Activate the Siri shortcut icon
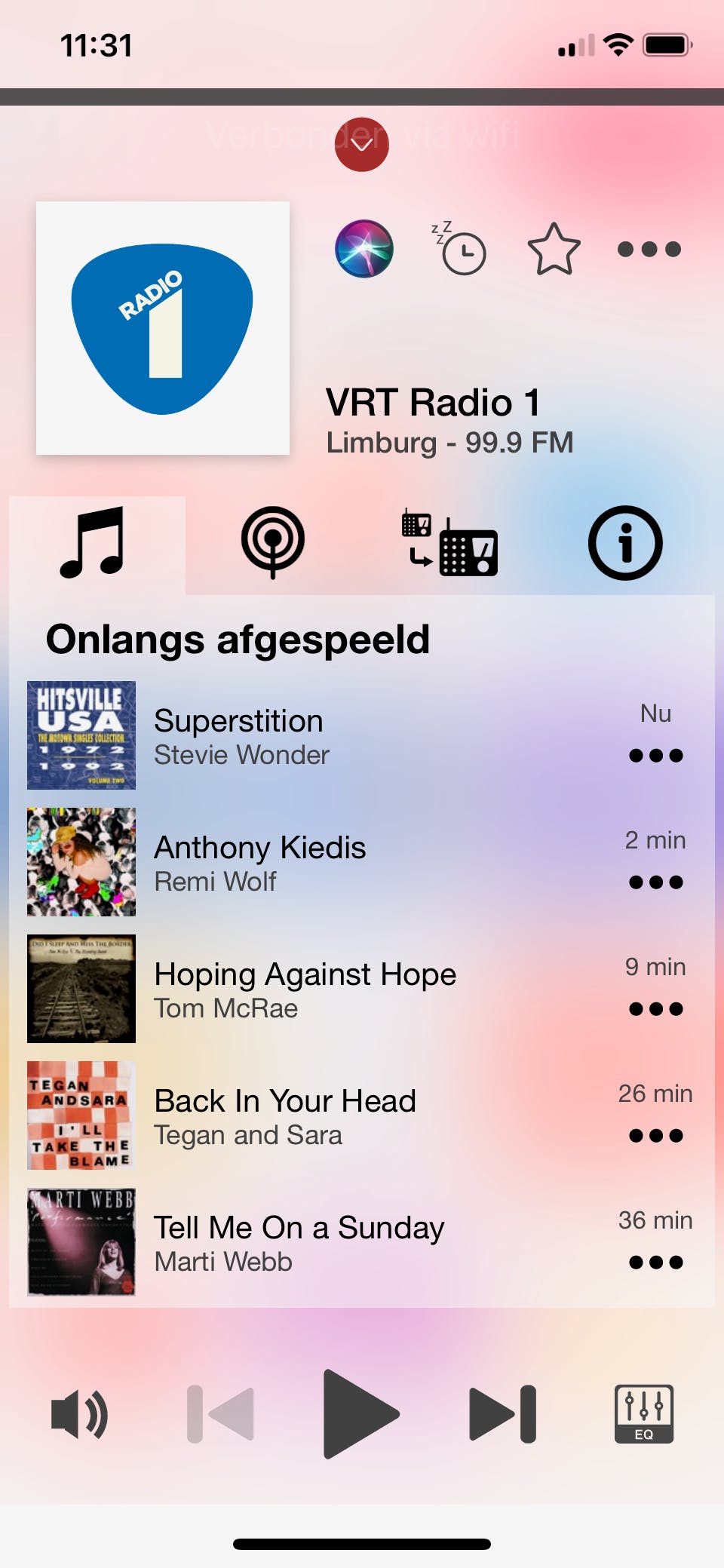The image size is (724, 1568). click(x=364, y=249)
